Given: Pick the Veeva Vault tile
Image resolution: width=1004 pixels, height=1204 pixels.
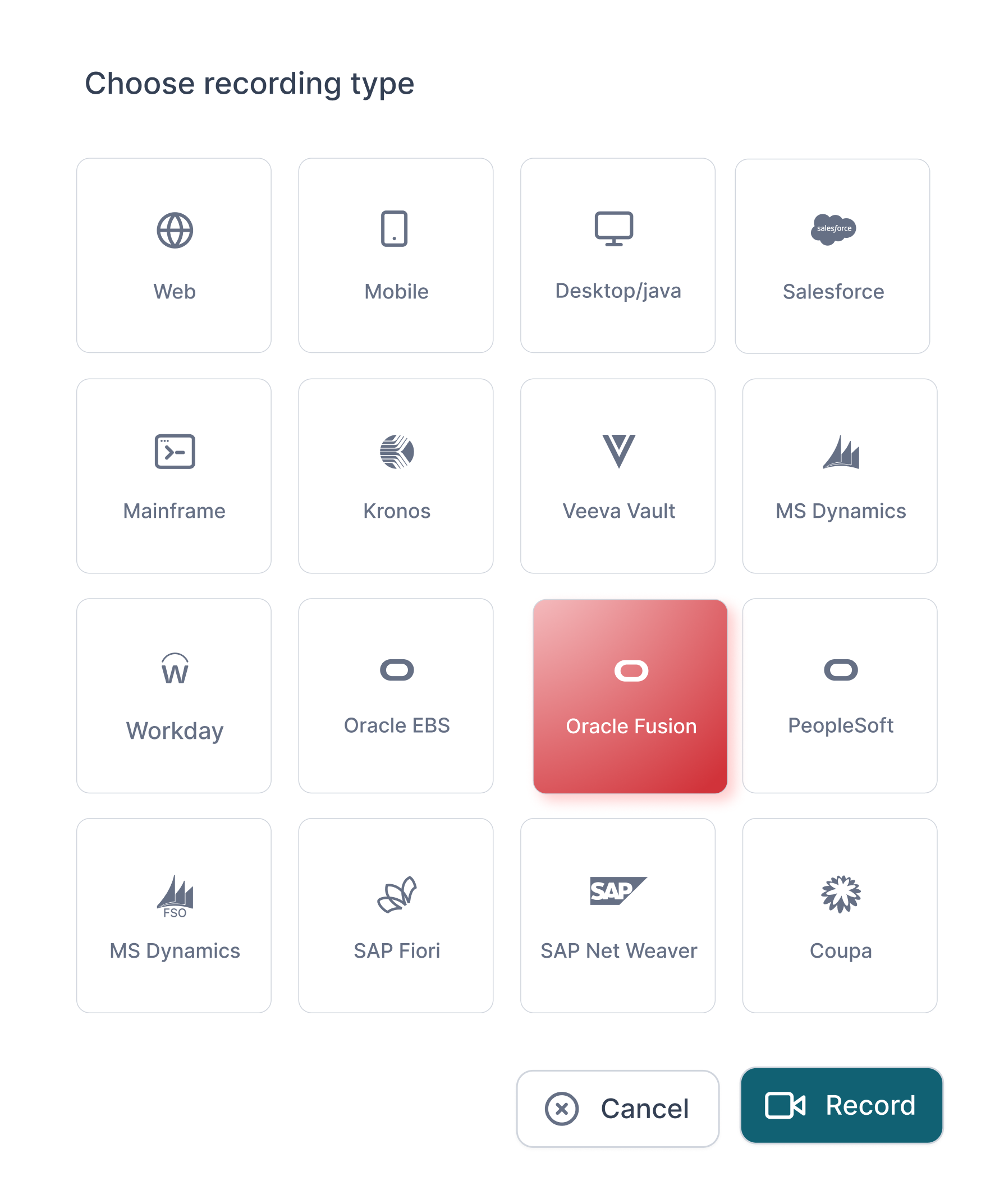Looking at the screenshot, I should pos(617,476).
